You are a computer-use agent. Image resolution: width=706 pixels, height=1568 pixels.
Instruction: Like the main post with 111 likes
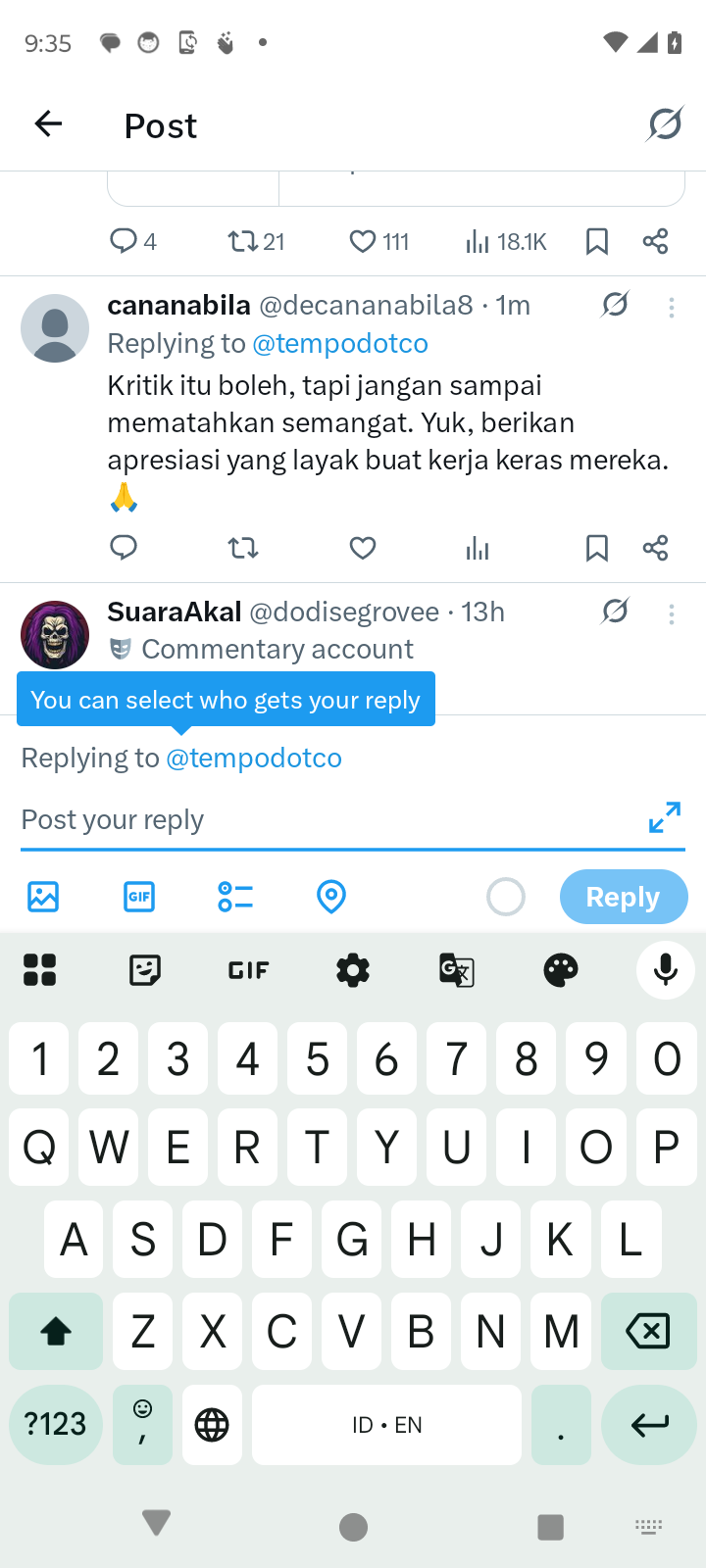pyautogui.click(x=364, y=241)
